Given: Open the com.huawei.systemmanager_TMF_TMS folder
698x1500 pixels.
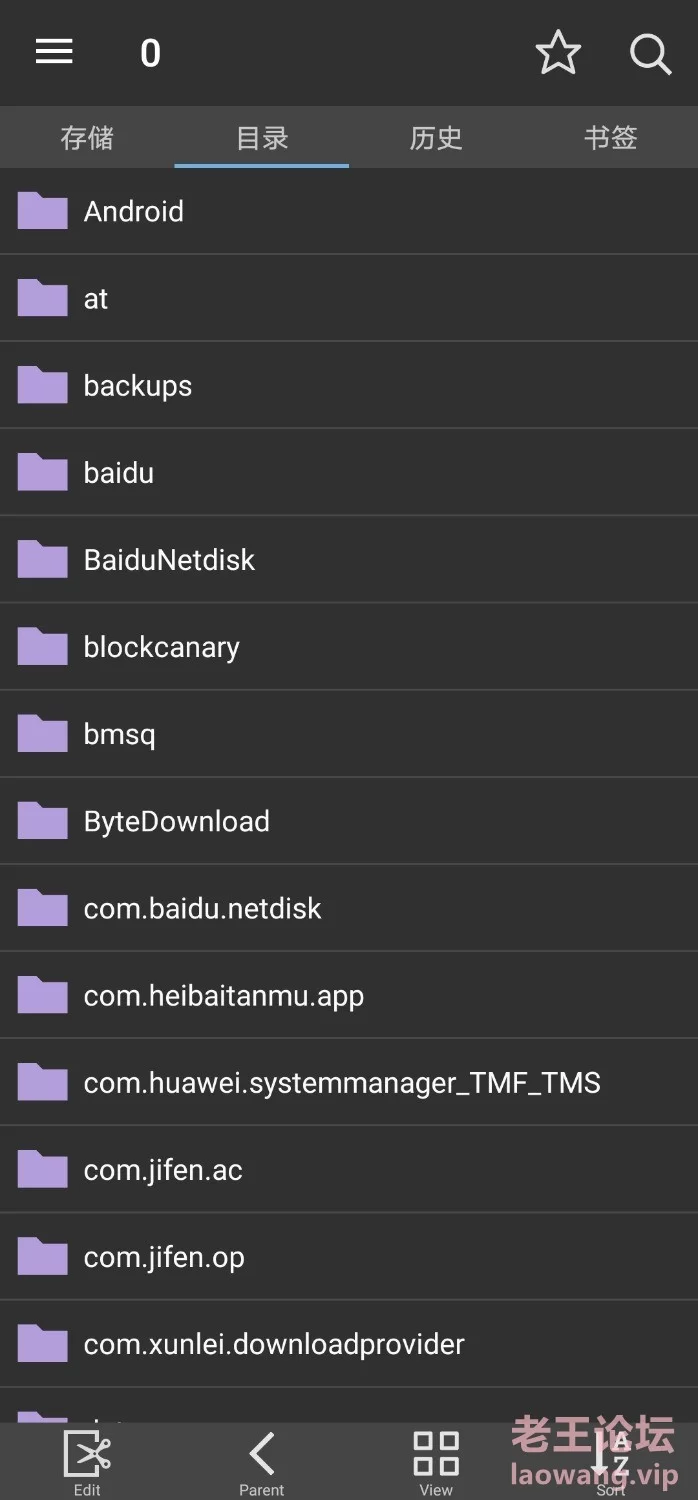Looking at the screenshot, I should 349,1082.
